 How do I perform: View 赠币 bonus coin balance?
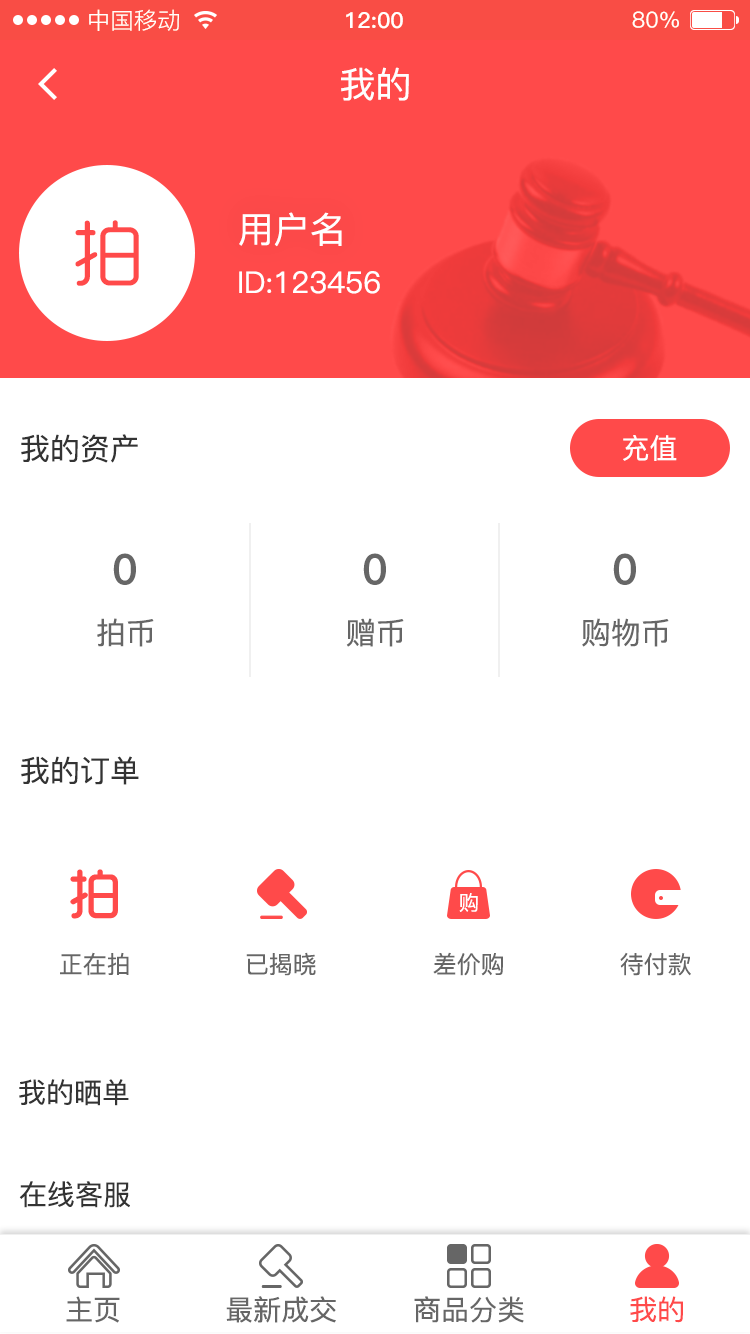click(x=375, y=598)
